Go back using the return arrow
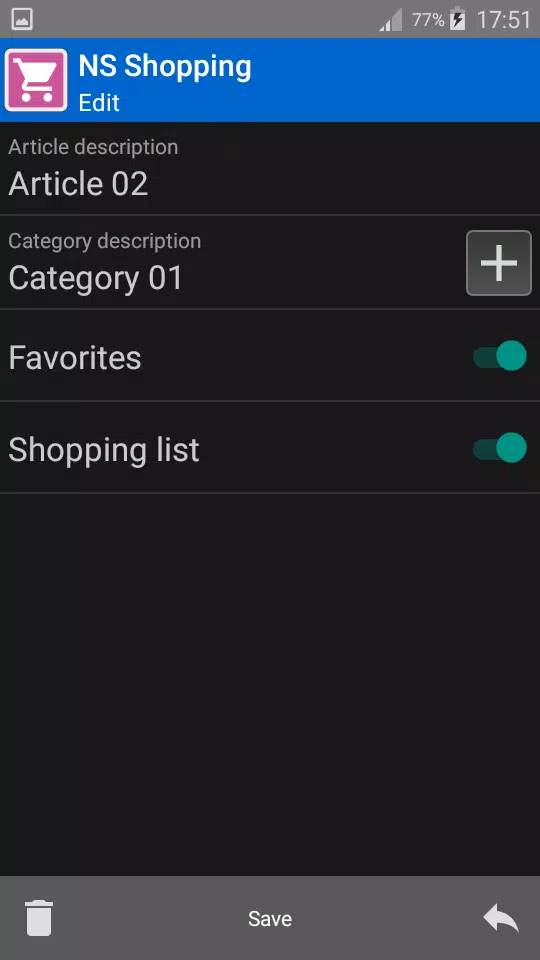Viewport: 540px width, 960px height. coord(501,918)
